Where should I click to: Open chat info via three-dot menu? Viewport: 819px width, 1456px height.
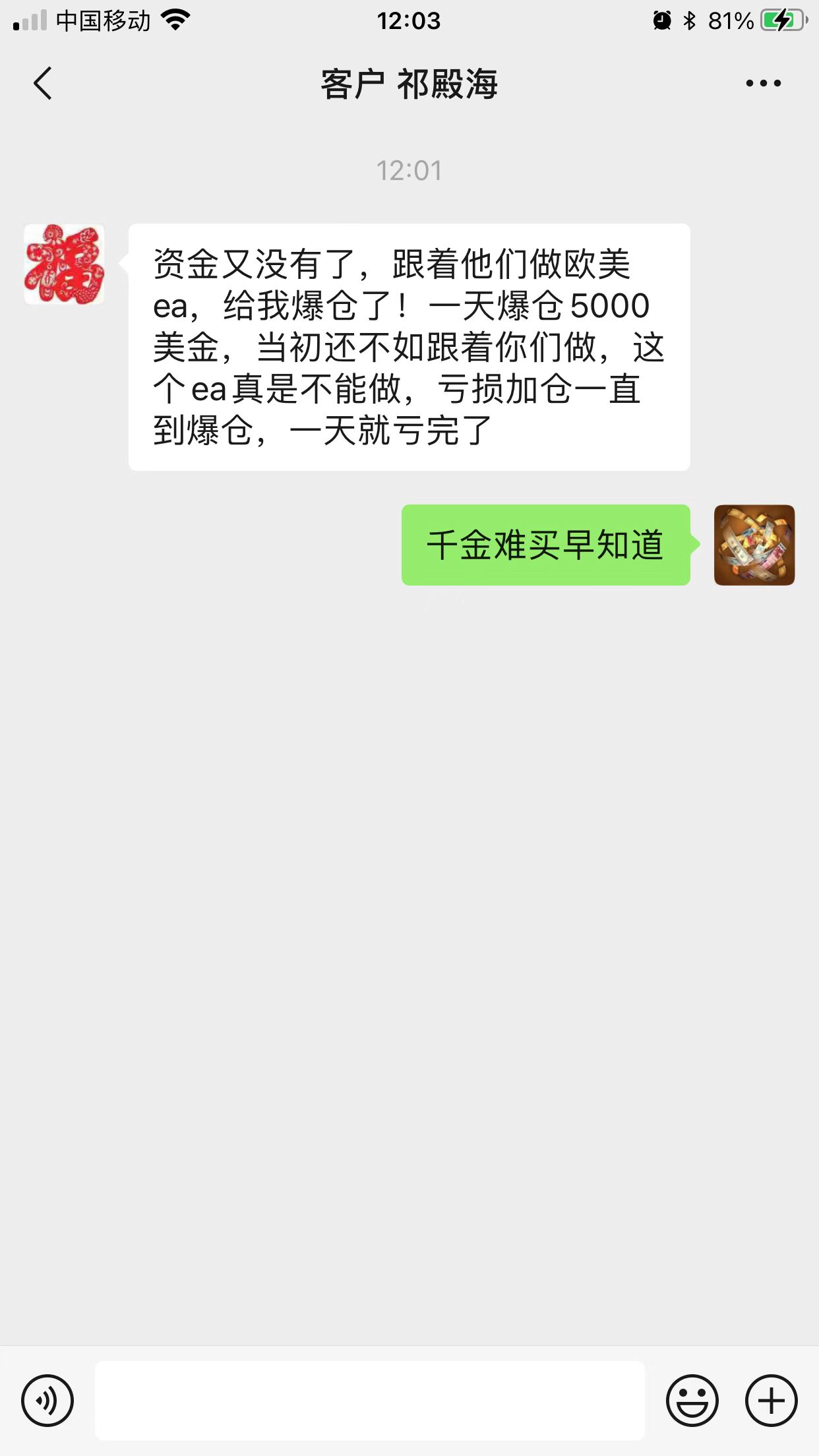[x=763, y=84]
